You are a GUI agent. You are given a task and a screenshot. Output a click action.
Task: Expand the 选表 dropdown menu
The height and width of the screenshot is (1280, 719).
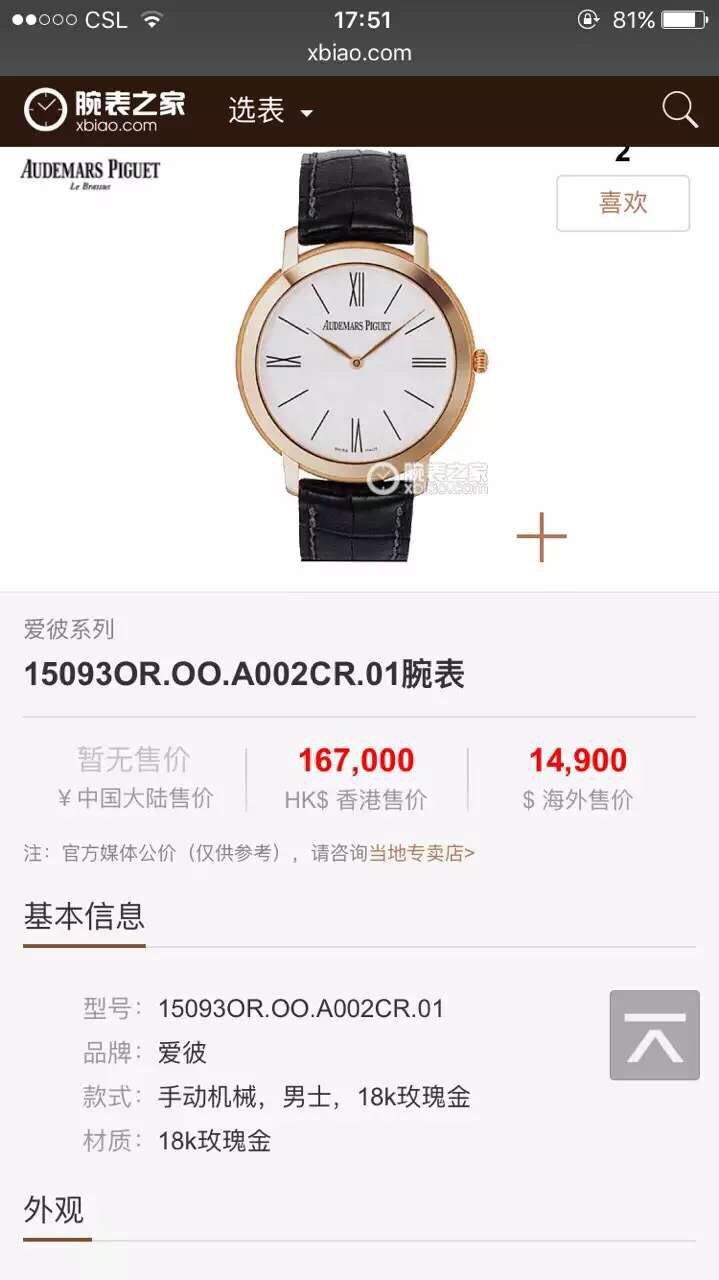coord(270,111)
